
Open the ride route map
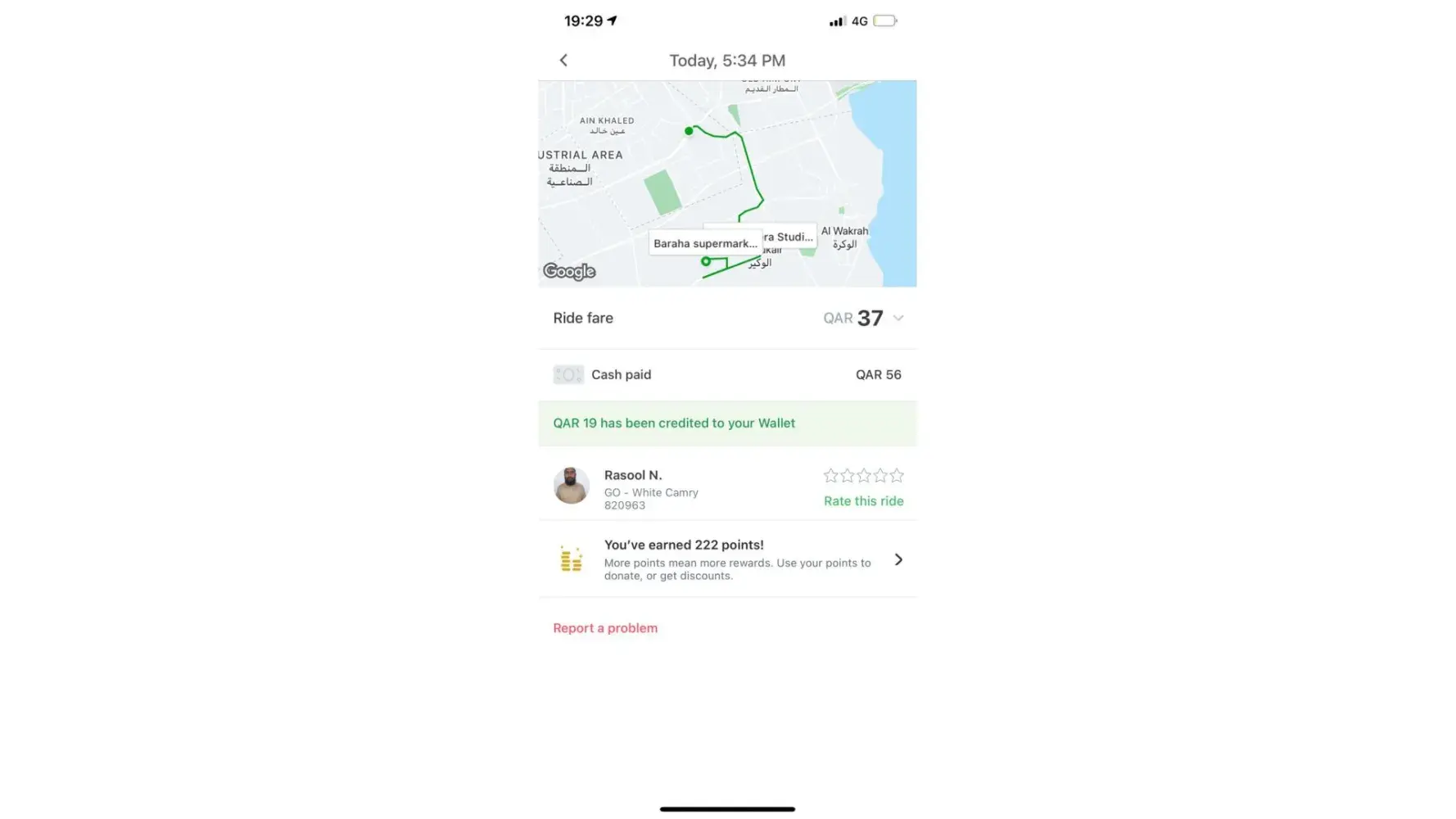coord(727,183)
